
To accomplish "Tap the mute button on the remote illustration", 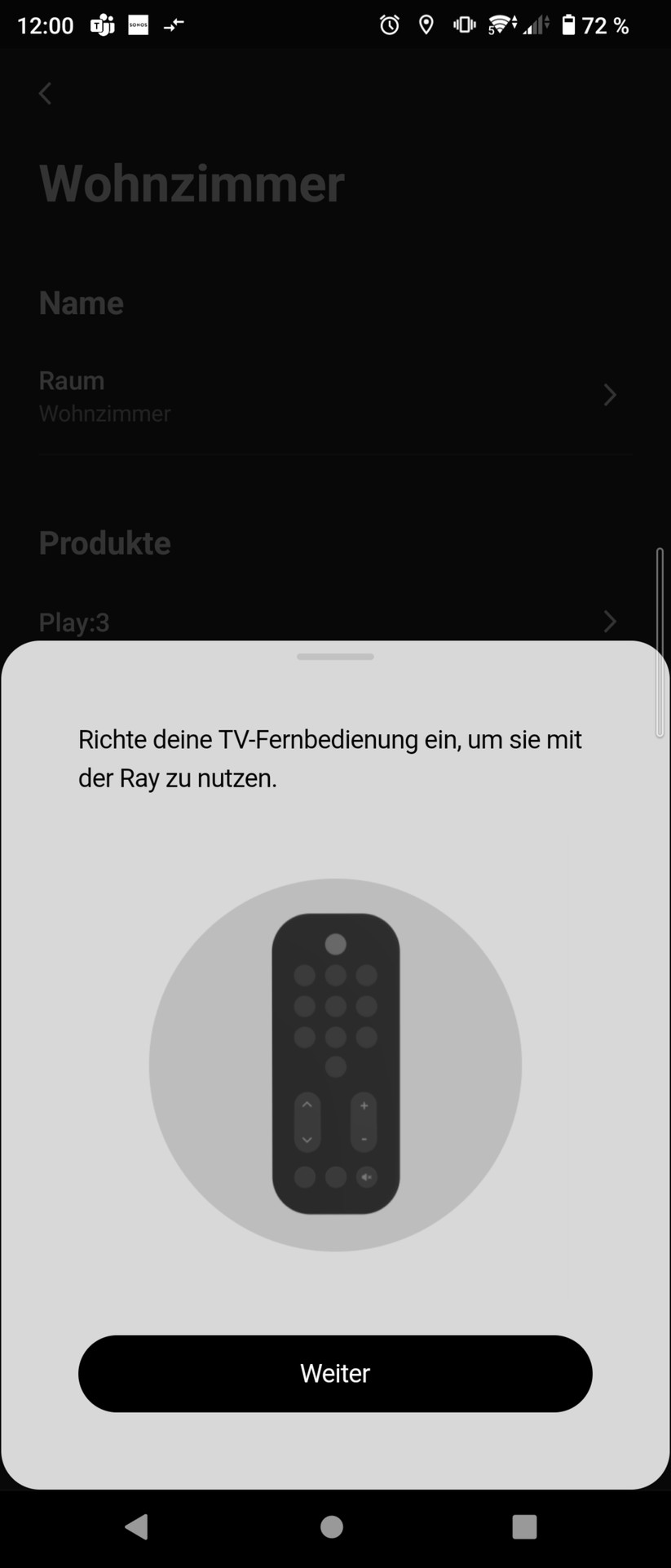I will point(366,1177).
